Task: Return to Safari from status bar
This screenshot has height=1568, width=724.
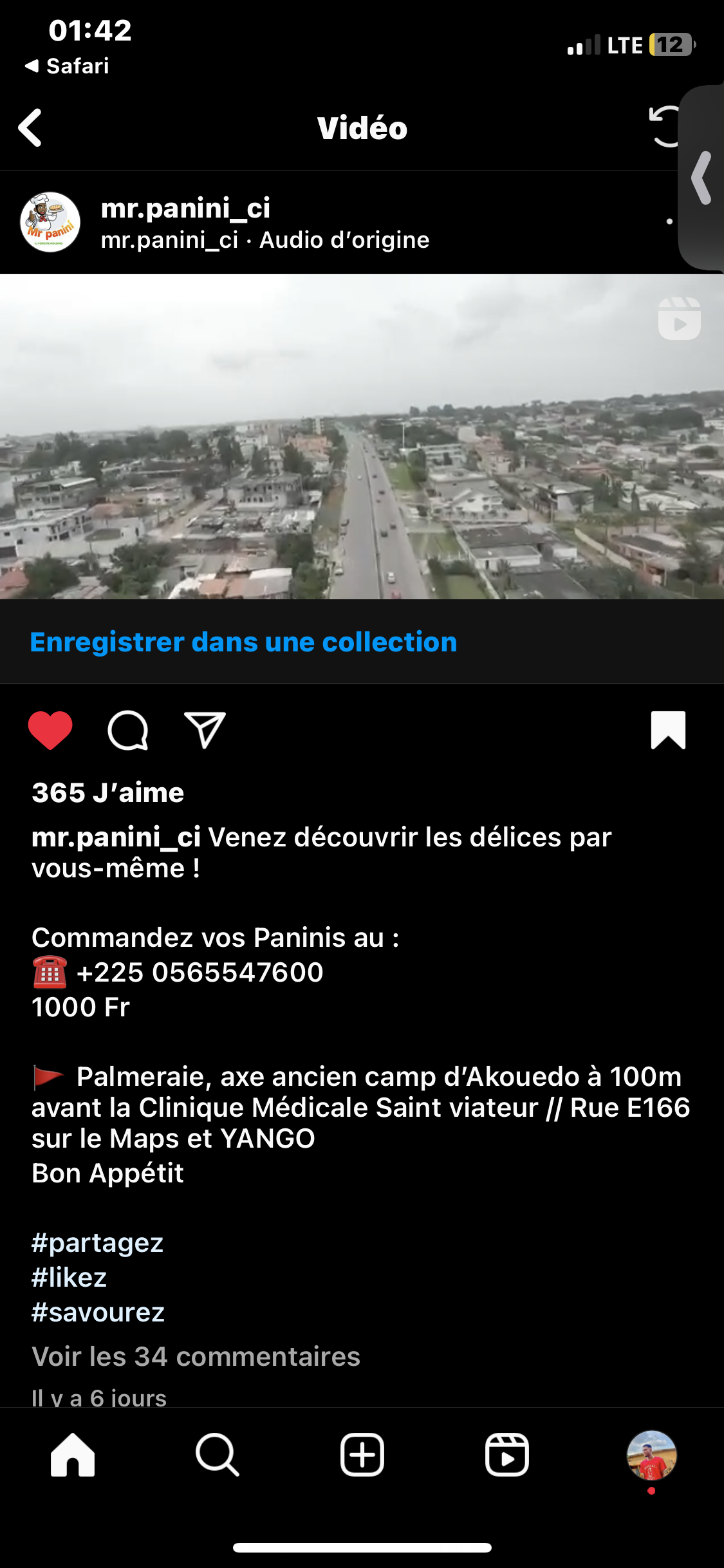Action: (x=67, y=66)
